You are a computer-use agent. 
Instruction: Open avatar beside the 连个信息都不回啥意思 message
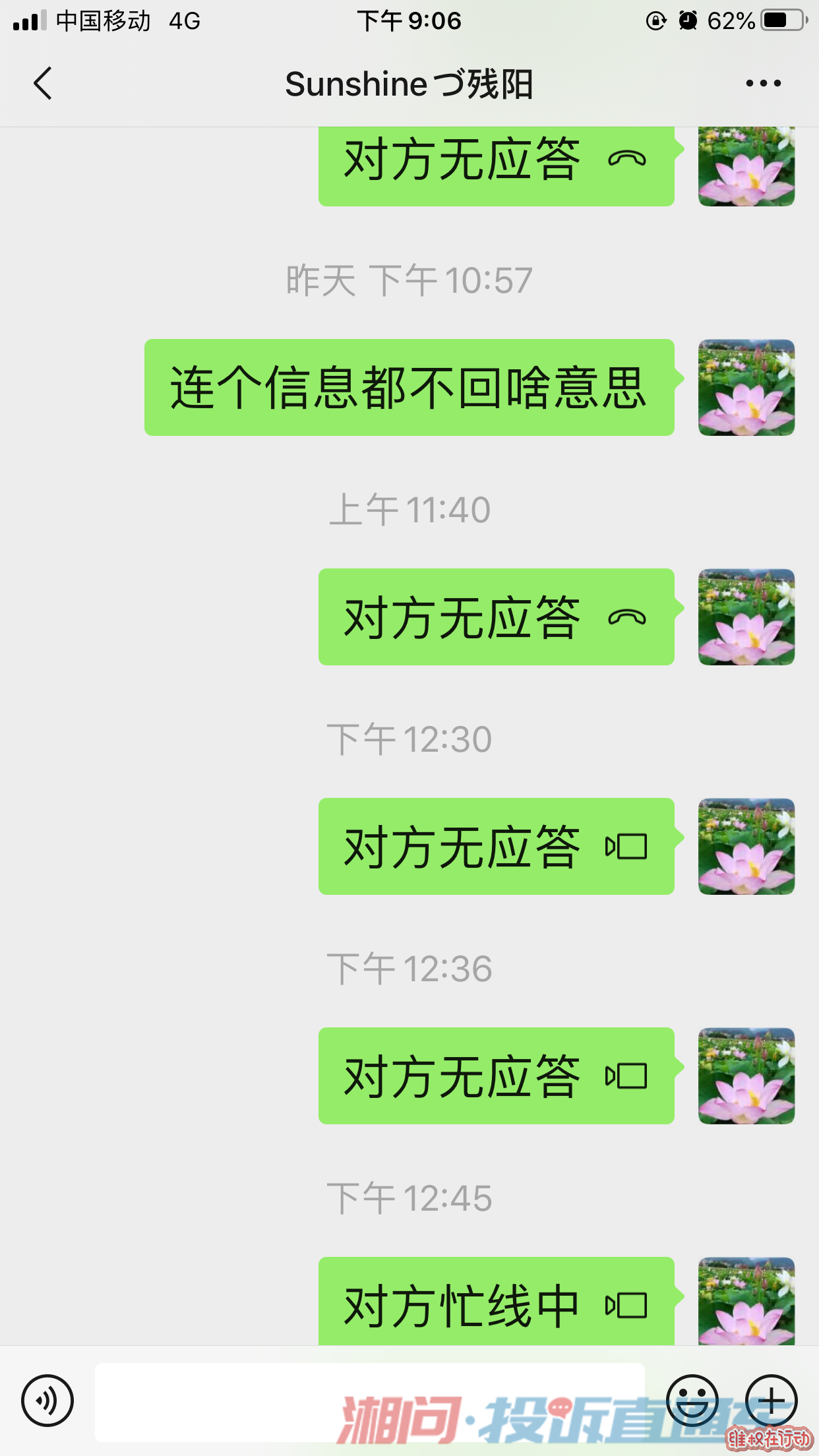click(x=746, y=387)
